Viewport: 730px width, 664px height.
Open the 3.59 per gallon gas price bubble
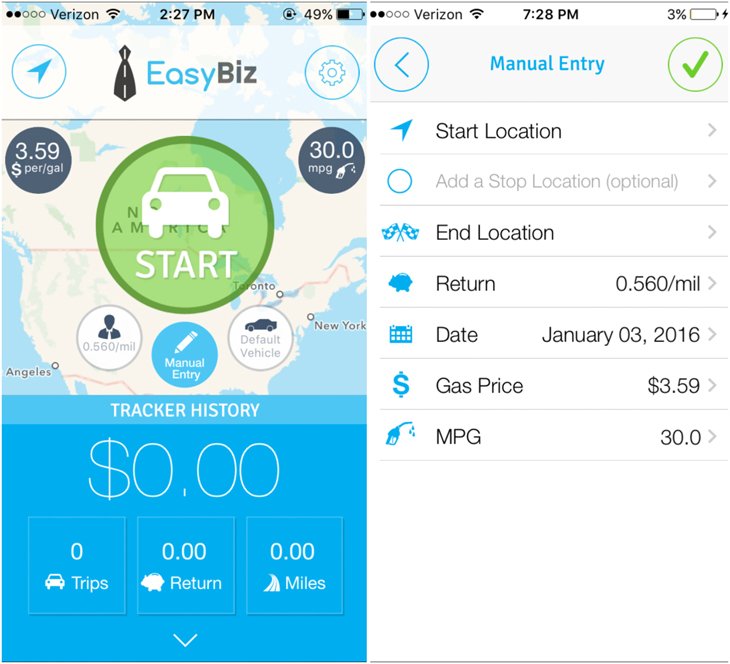[37, 159]
